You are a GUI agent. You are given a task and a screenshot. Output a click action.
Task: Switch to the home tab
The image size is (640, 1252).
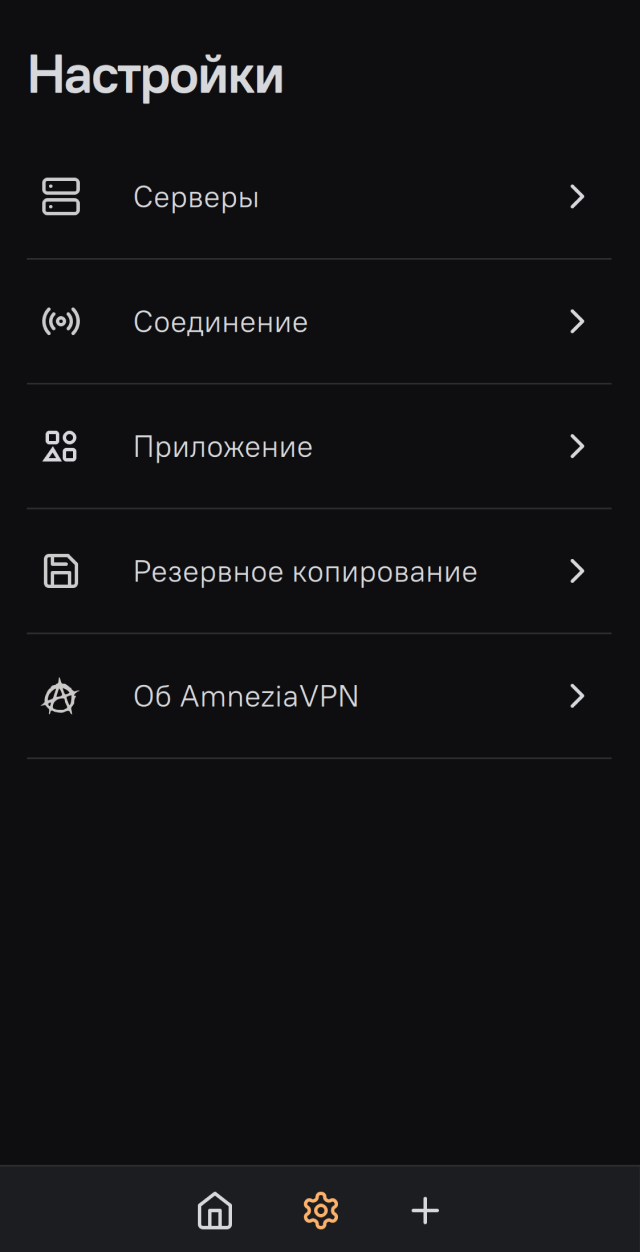pos(215,1211)
